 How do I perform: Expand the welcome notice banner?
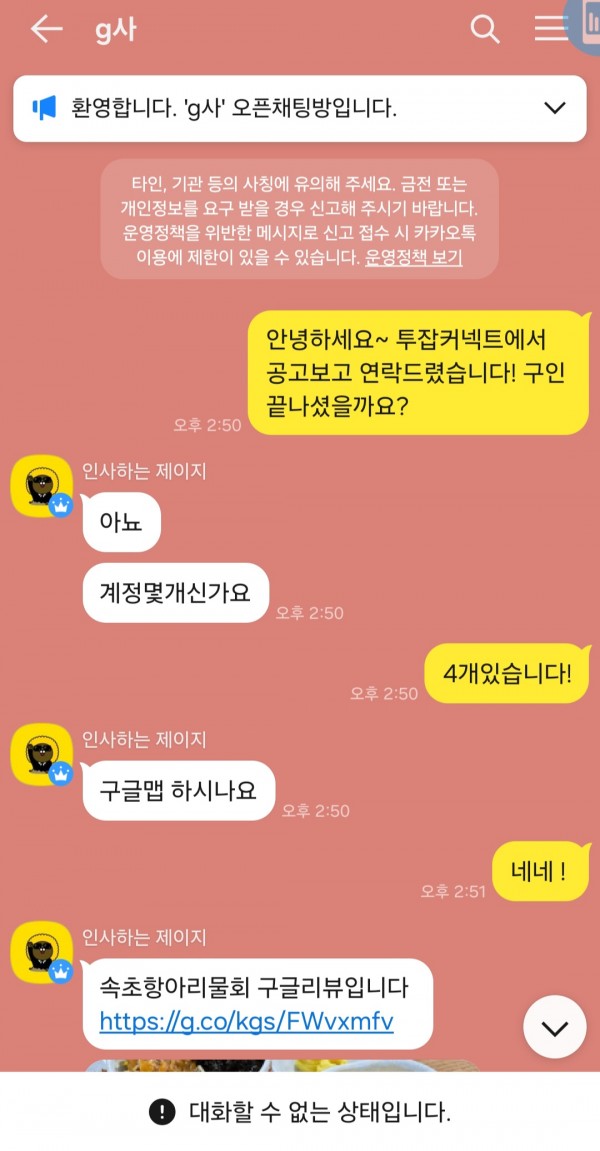point(554,108)
